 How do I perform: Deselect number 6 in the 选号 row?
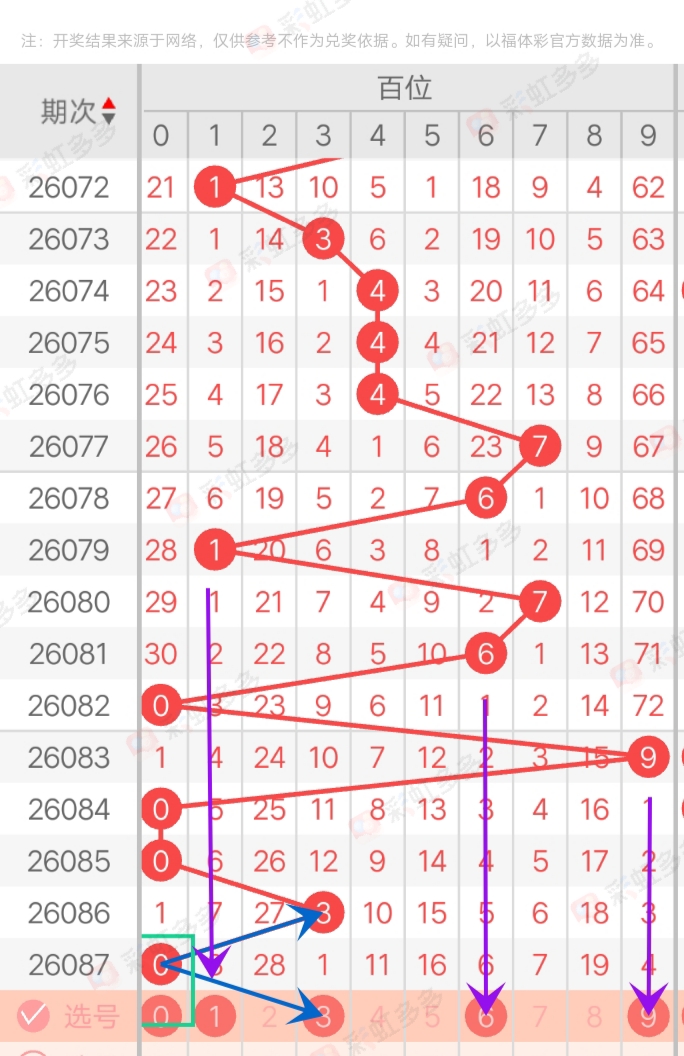[x=486, y=1017]
